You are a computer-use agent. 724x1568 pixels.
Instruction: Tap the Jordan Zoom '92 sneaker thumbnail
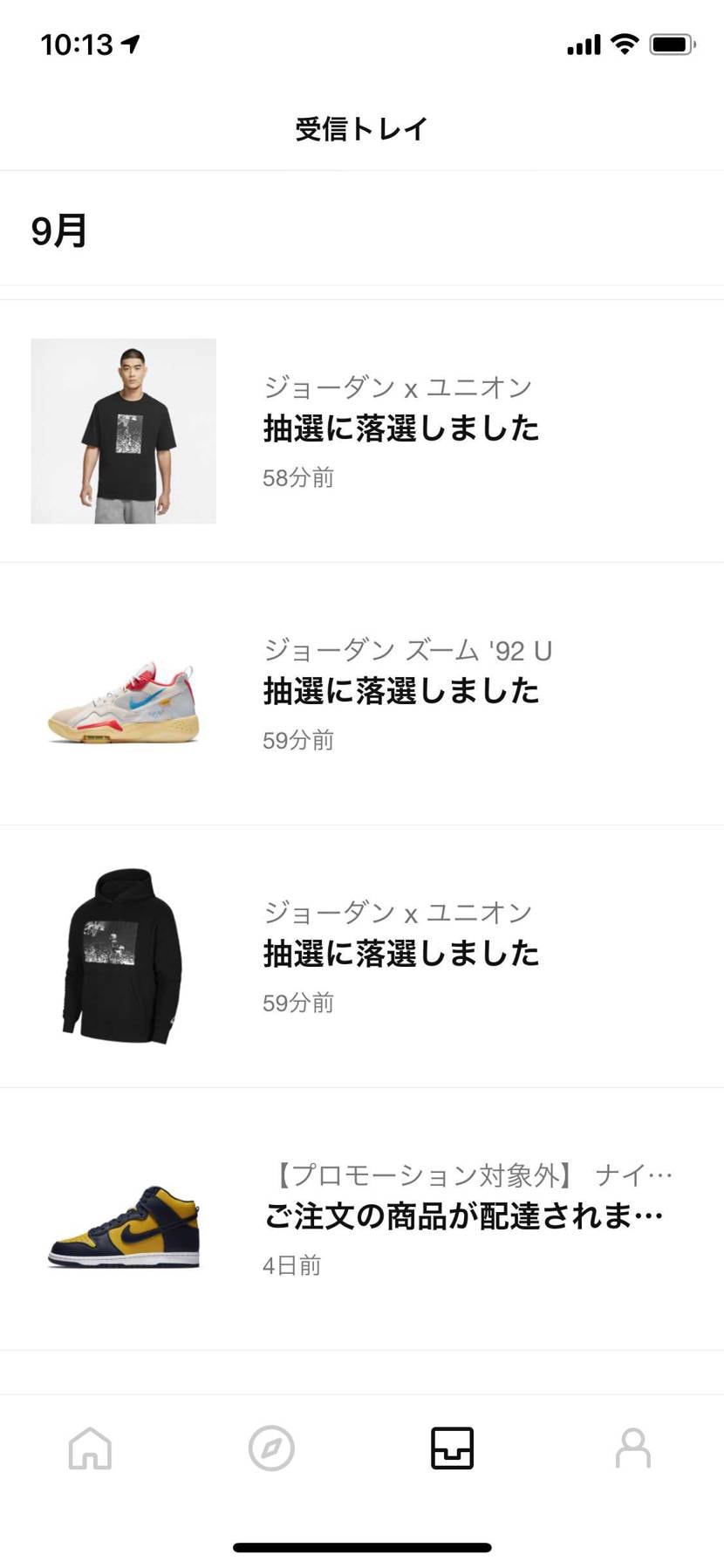[123, 692]
